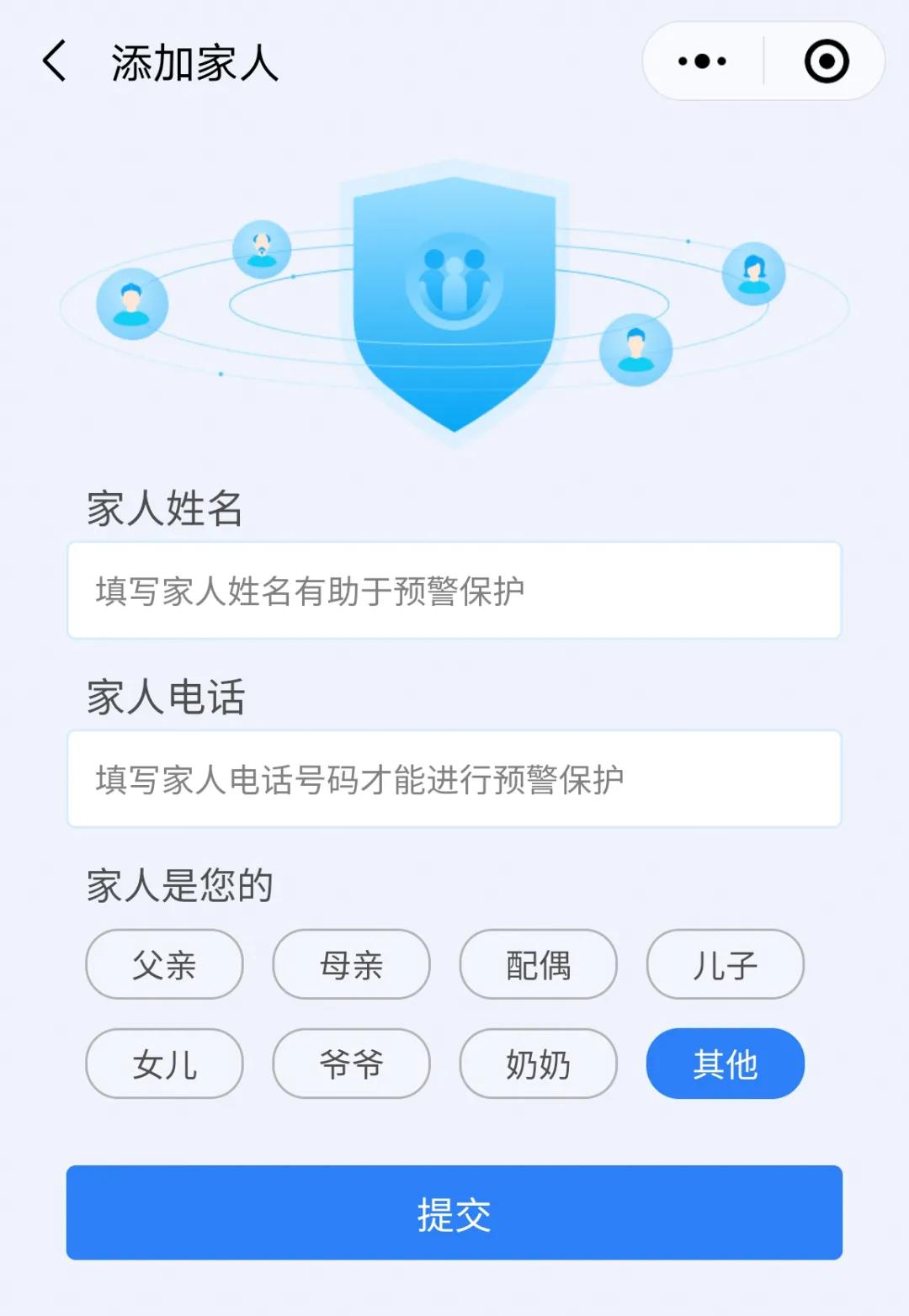
Task: Select 奶奶 as the relation
Action: tap(538, 1064)
